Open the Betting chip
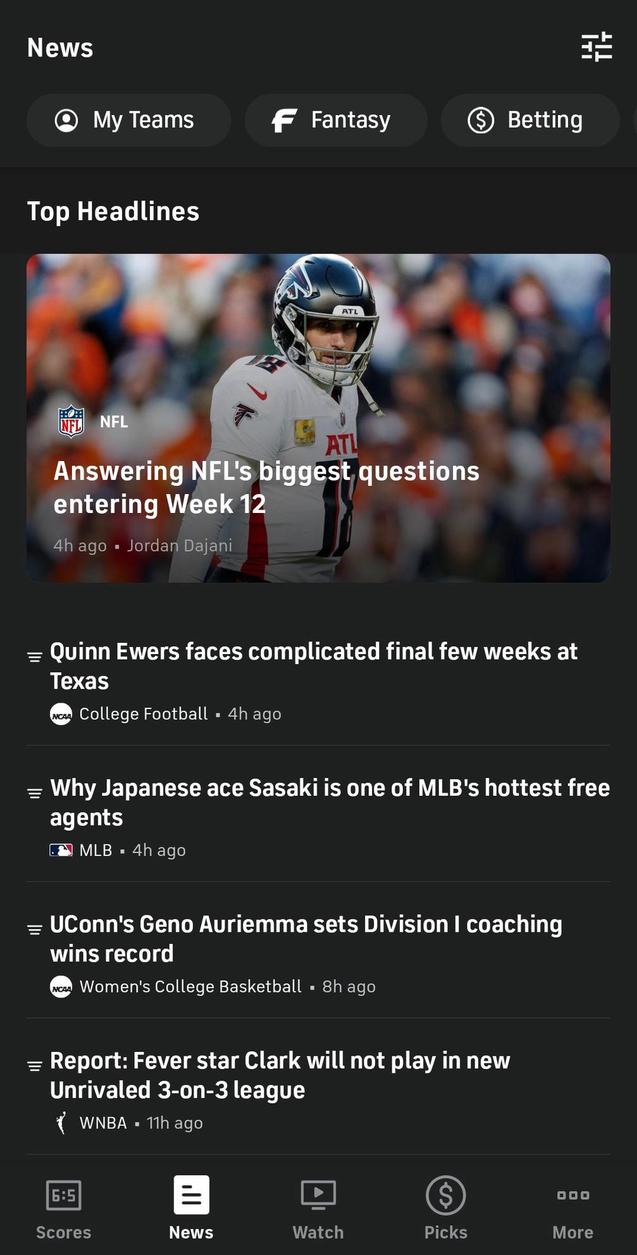 coord(529,121)
